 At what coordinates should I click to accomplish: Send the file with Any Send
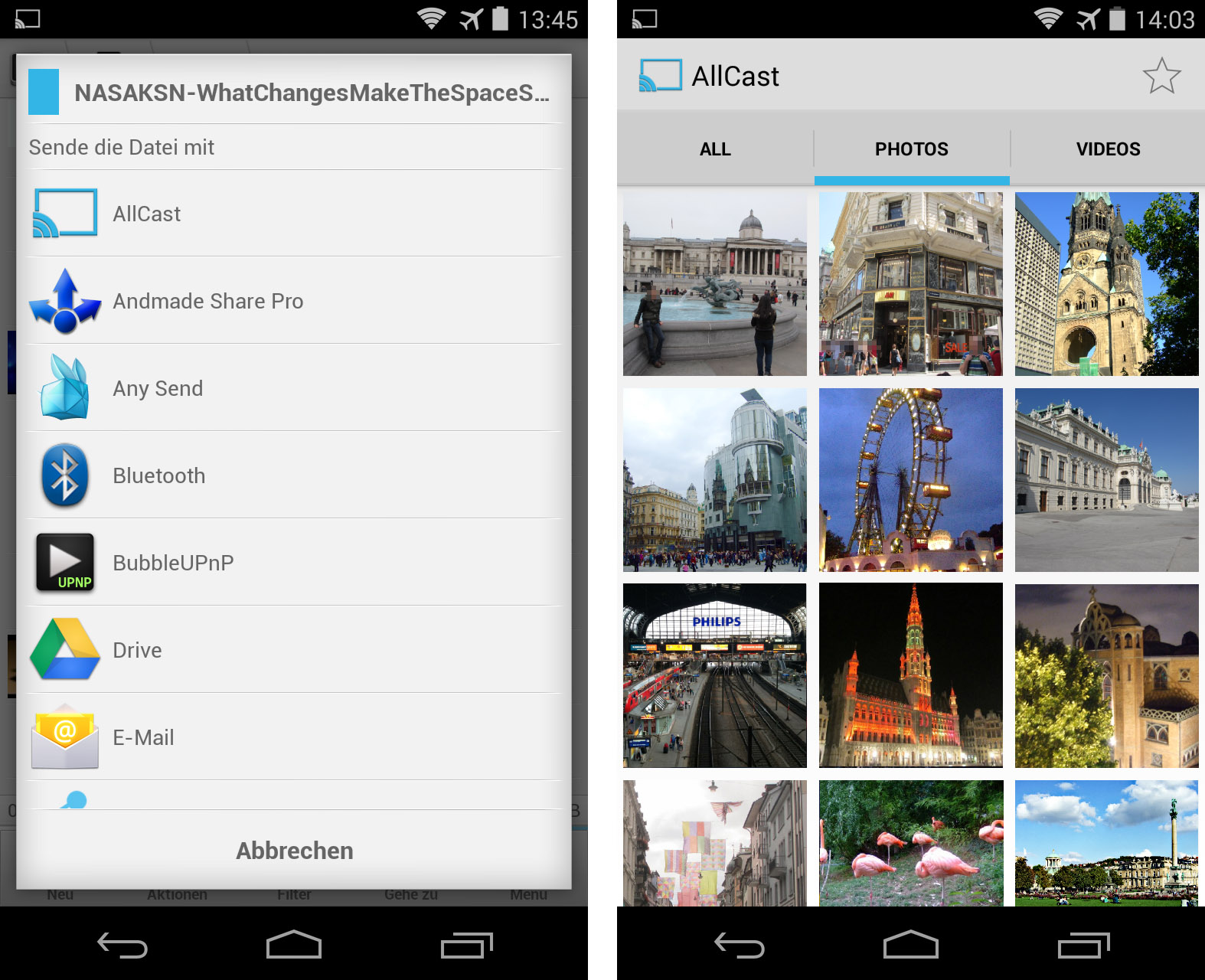point(294,388)
